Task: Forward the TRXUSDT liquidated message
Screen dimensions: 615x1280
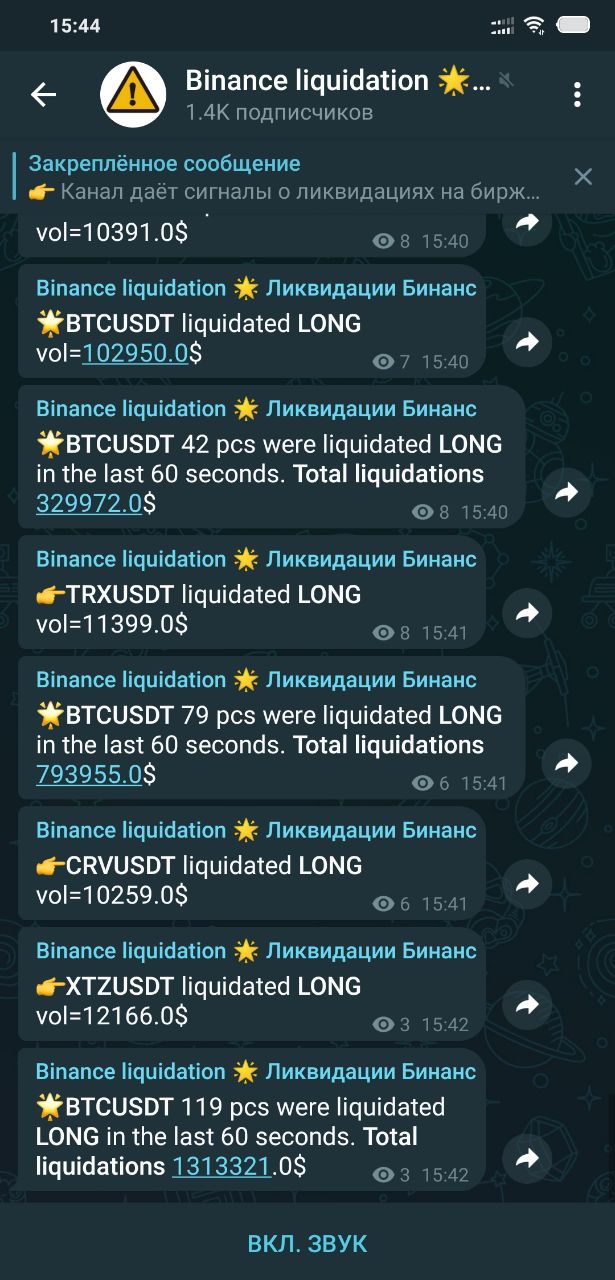Action: (527, 613)
